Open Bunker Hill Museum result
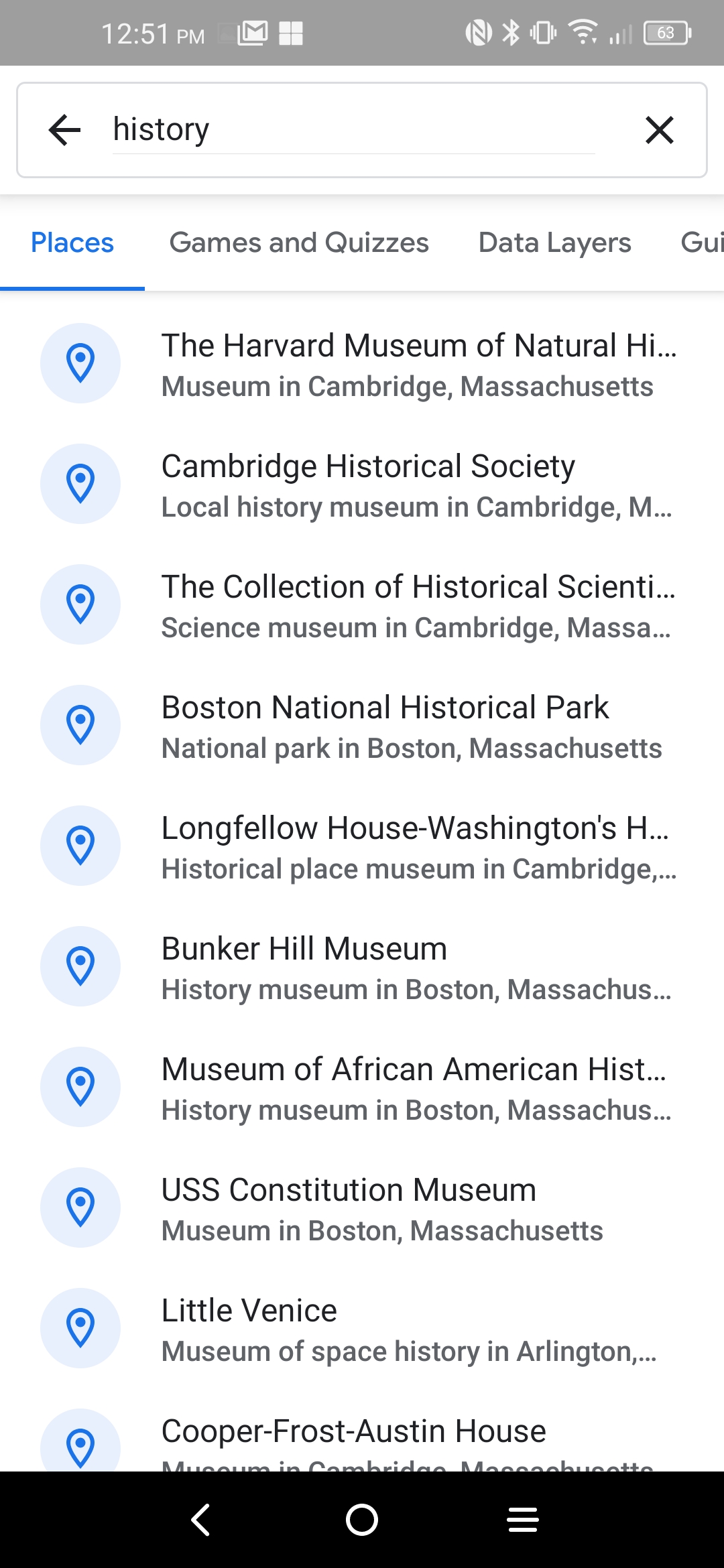 point(362,966)
